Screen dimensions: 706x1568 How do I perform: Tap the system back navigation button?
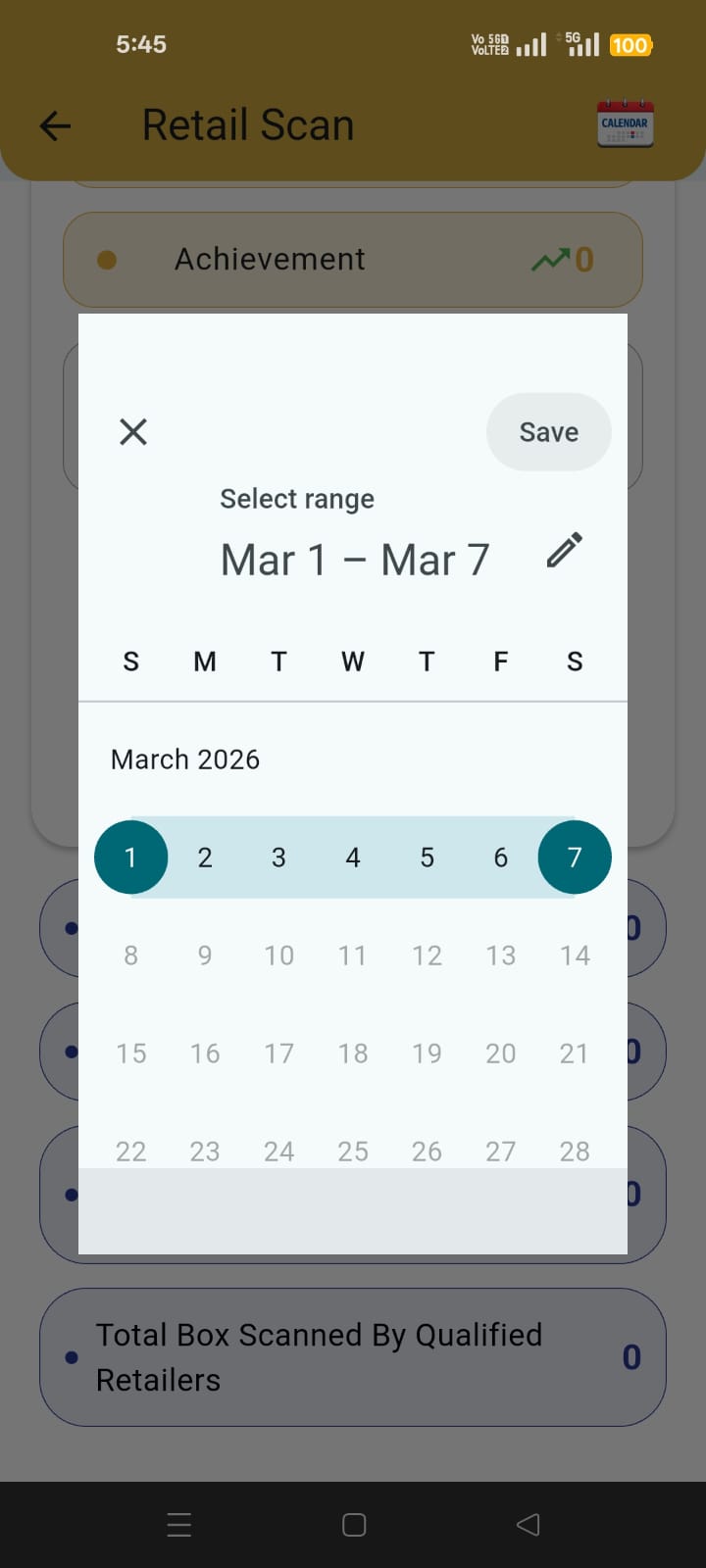point(528,1524)
